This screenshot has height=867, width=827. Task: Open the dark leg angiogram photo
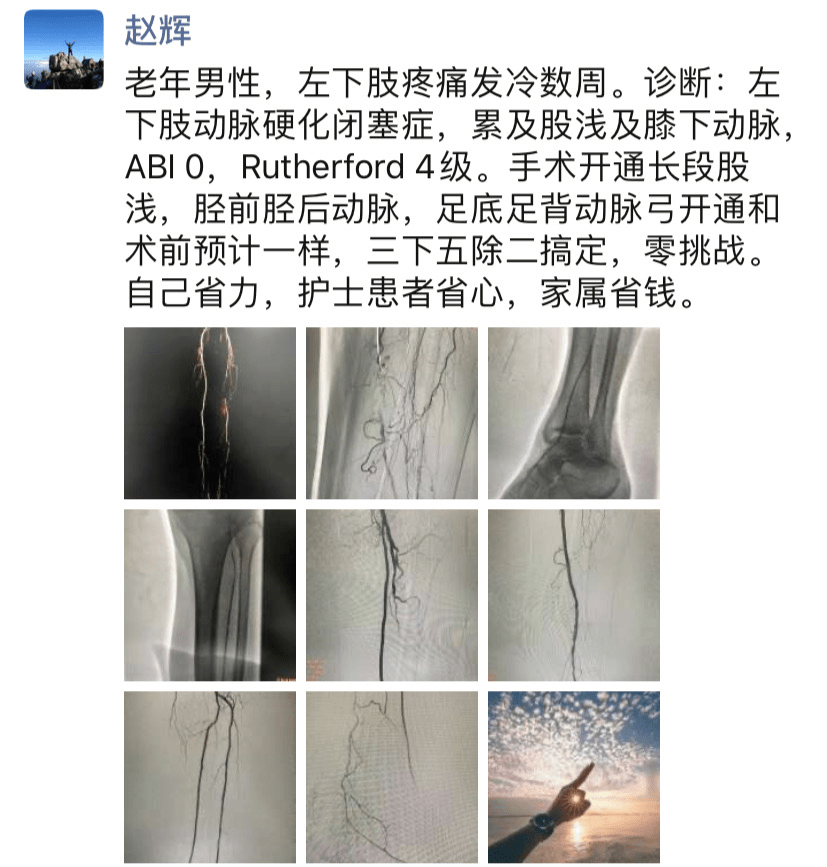click(x=210, y=413)
